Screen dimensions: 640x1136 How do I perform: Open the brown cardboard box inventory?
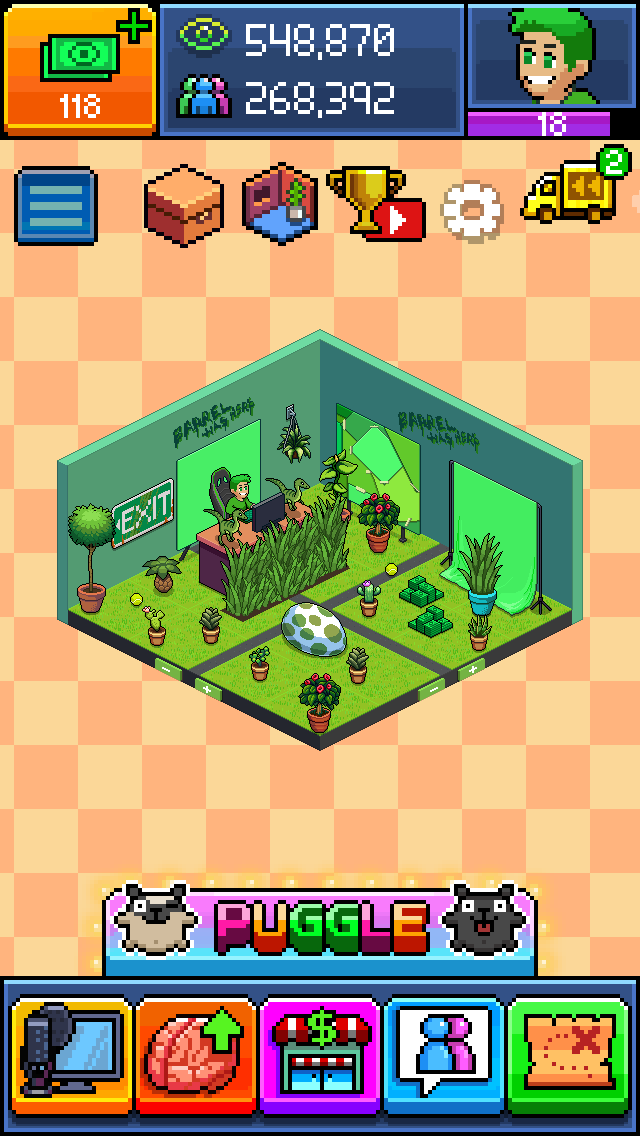[183, 206]
